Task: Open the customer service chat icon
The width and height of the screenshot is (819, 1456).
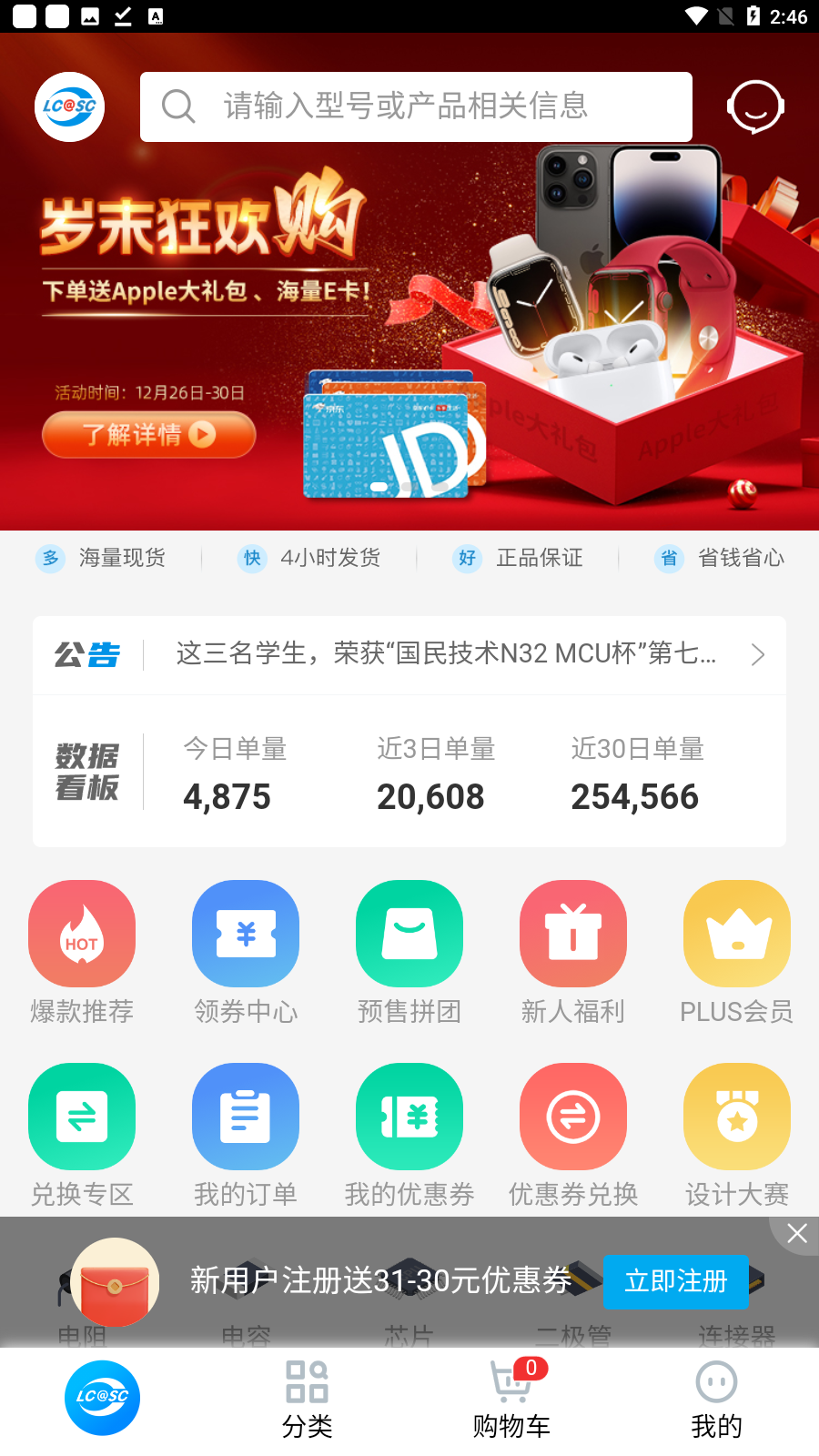Action: (755, 106)
